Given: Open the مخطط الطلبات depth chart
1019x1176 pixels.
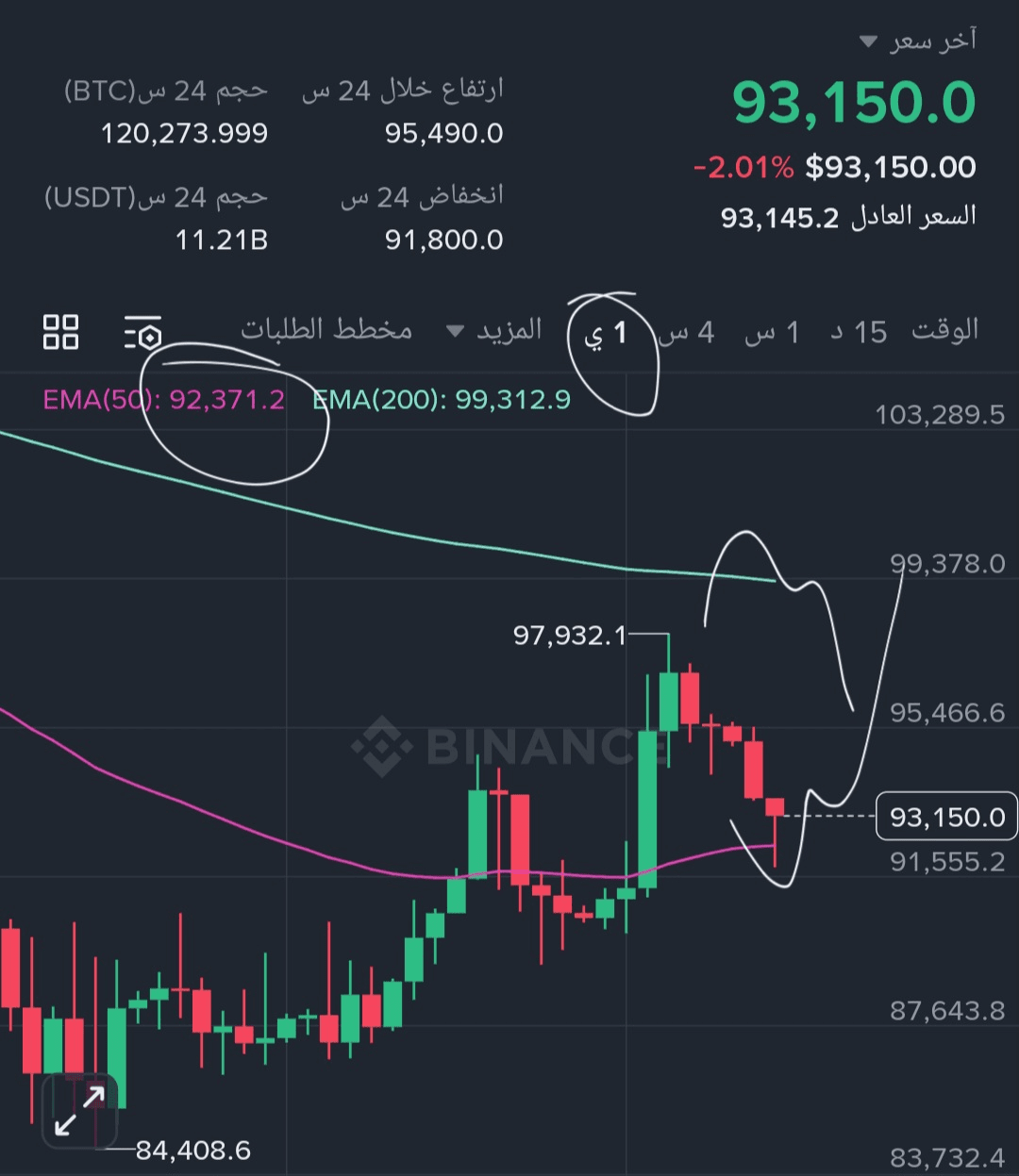Looking at the screenshot, I should pyautogui.click(x=326, y=329).
